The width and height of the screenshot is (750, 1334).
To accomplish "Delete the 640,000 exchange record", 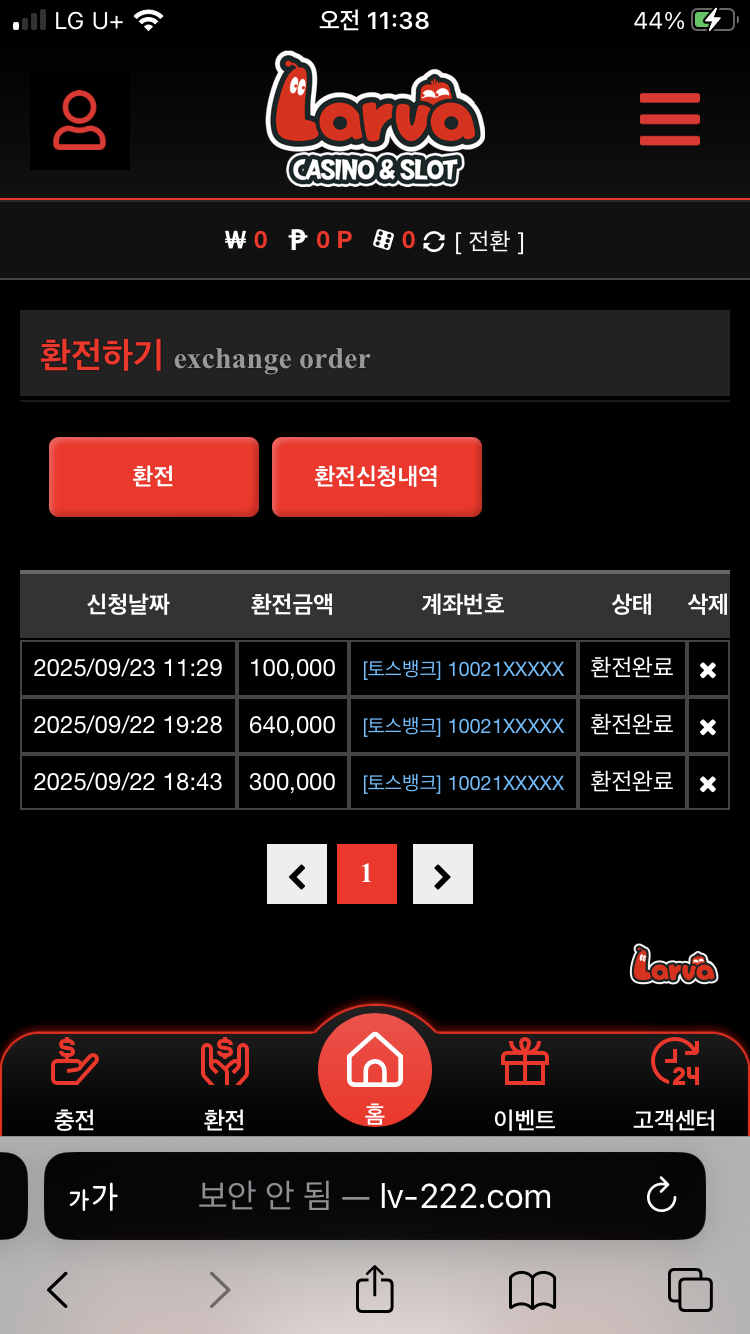I will [708, 726].
